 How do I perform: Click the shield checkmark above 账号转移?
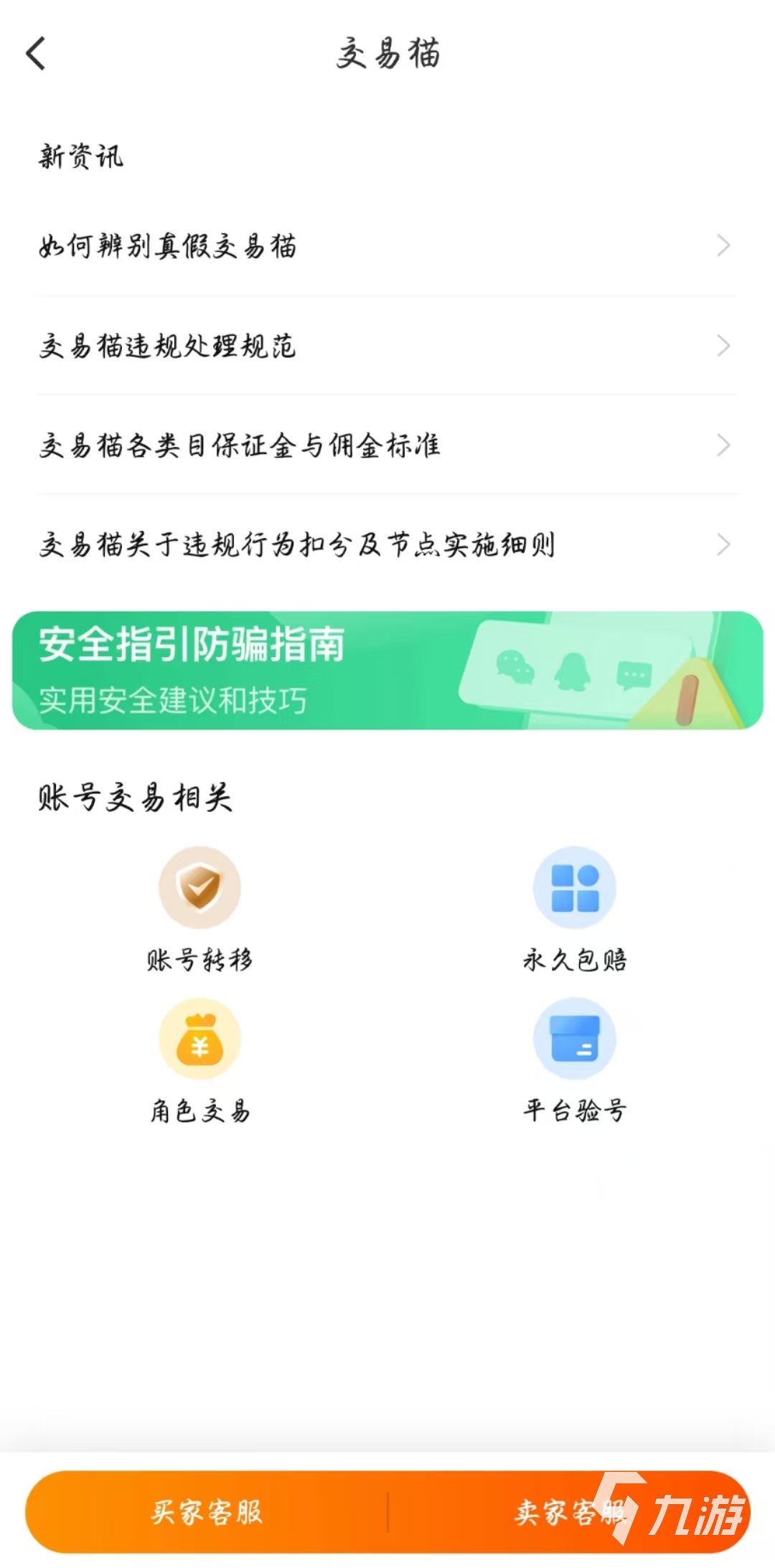[x=199, y=888]
